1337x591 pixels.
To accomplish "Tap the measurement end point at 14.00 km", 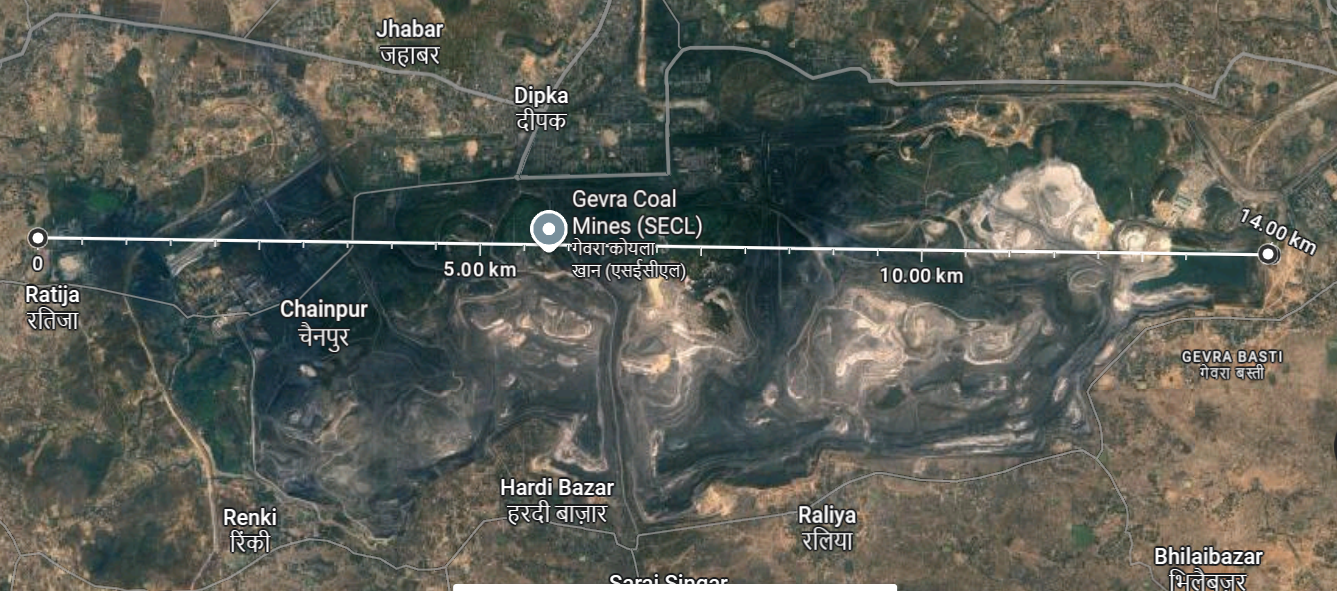I will [x=1268, y=254].
